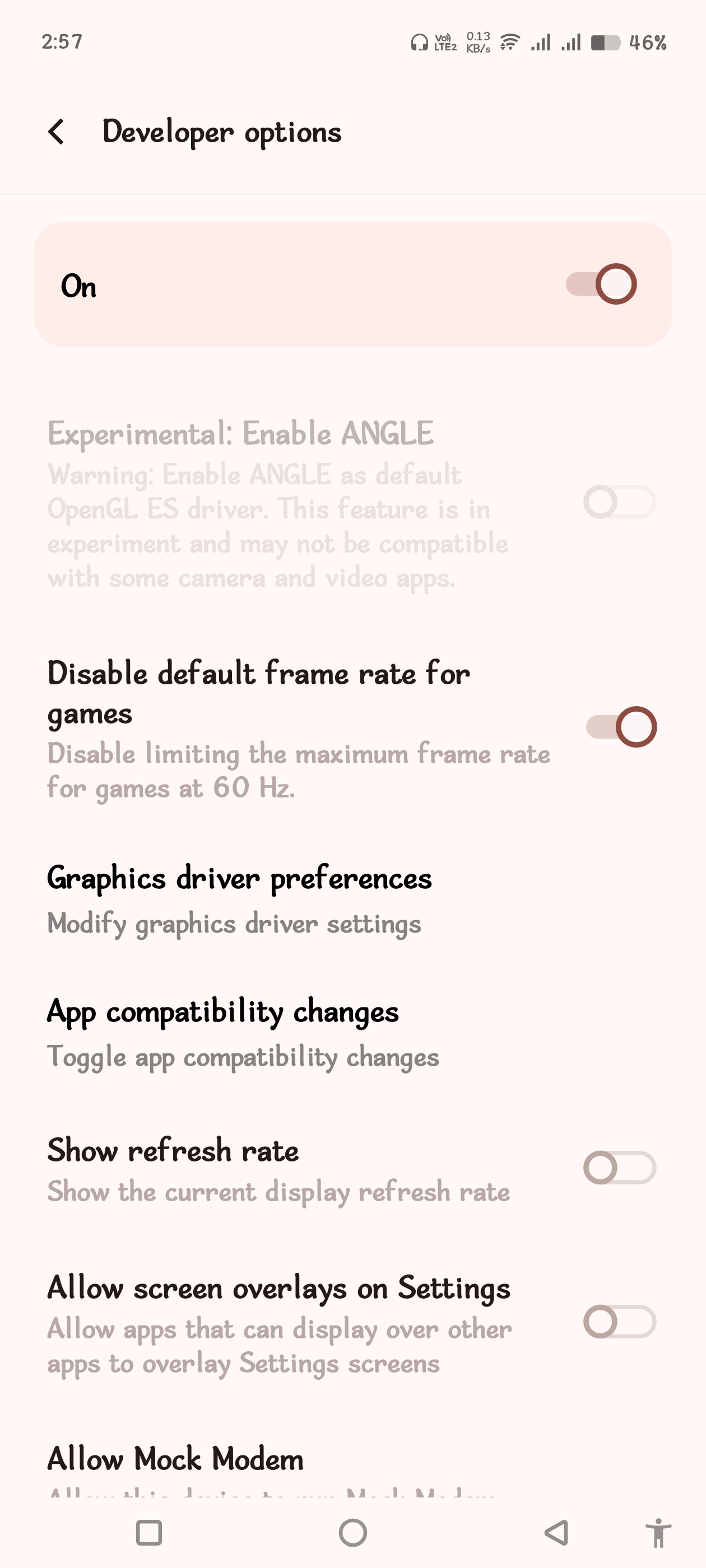Enable Allow screen overlays on Settings
The image size is (706, 1568).
click(619, 1322)
